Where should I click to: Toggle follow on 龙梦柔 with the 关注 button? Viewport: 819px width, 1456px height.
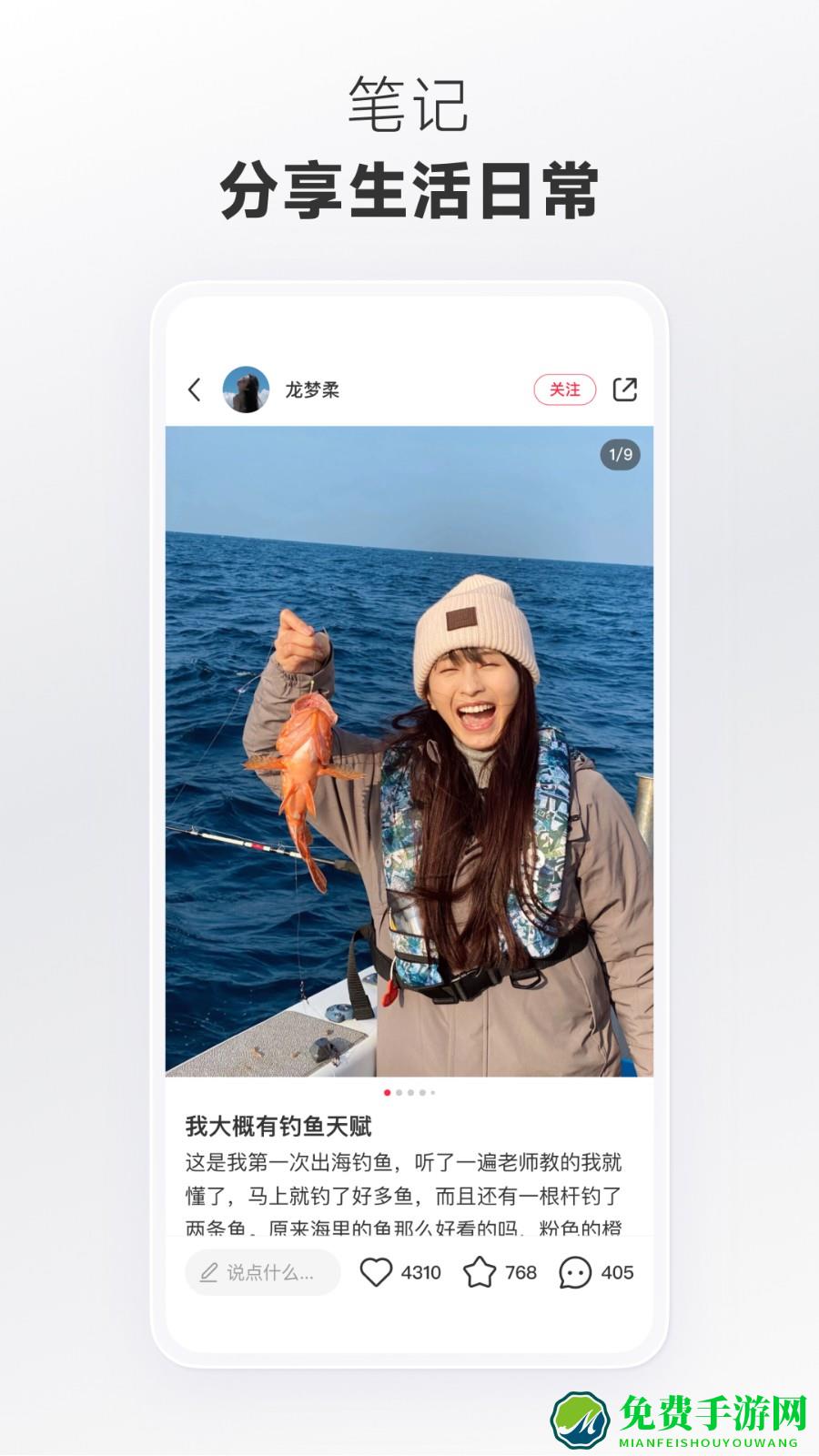click(x=563, y=388)
